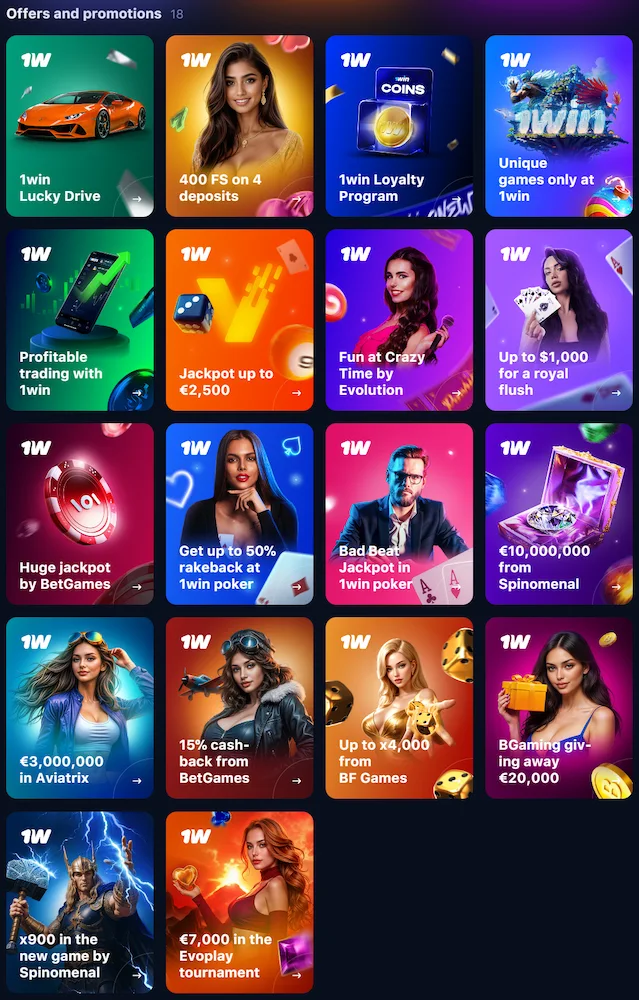
Task: Open BGaming giving away €20,000 promotion
Action: coord(559,707)
